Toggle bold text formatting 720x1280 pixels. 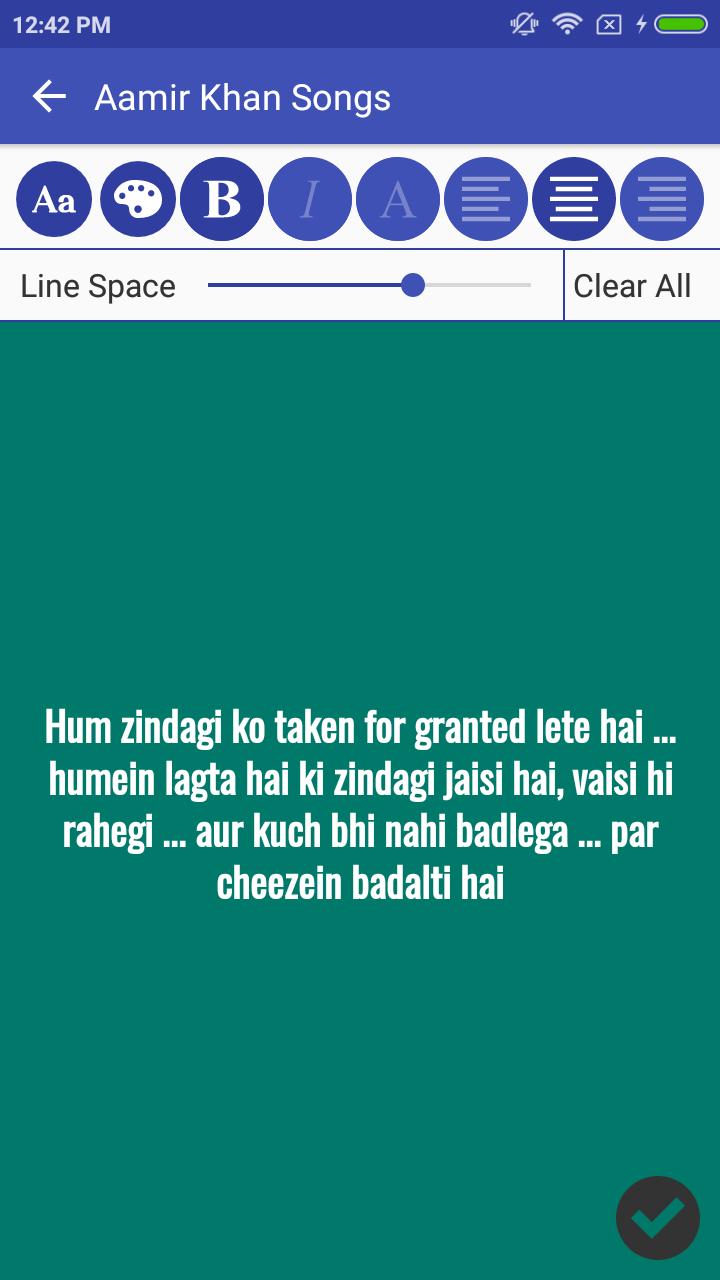tap(222, 199)
